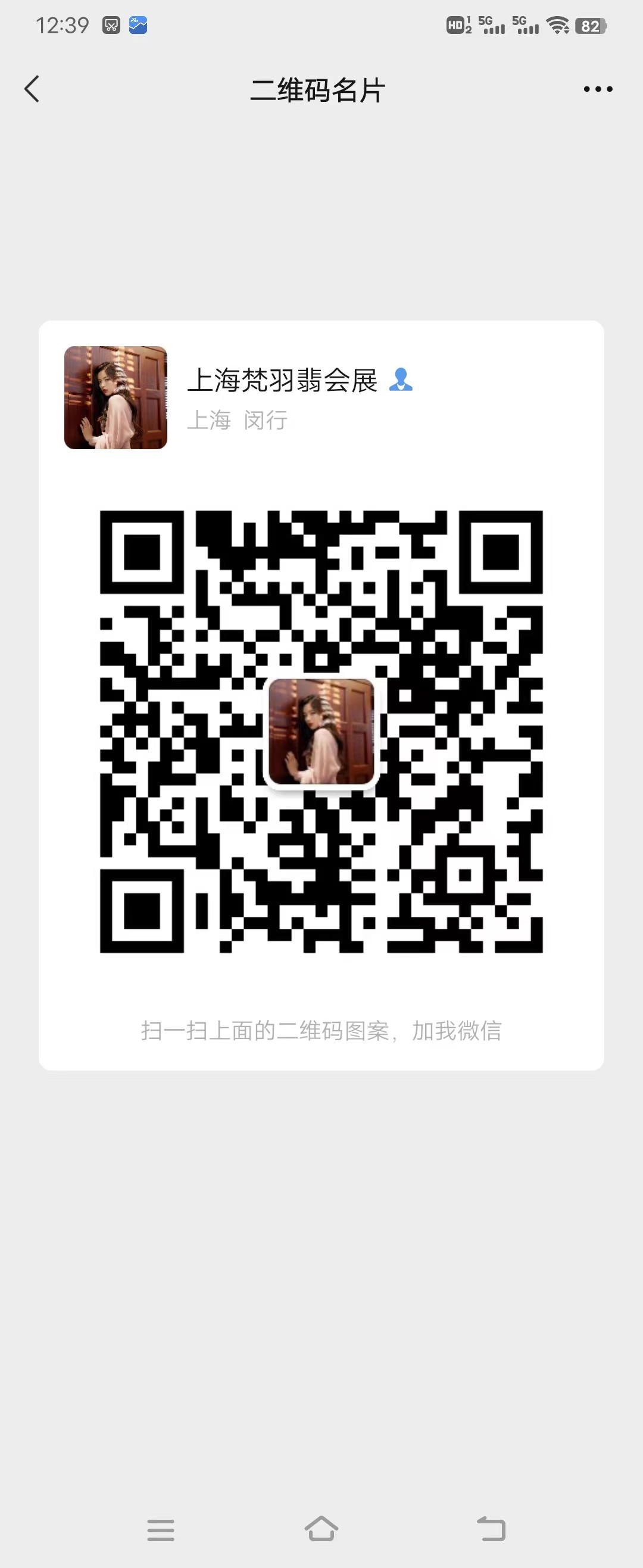This screenshot has width=643, height=1568.
Task: Open recent apps from navigation bar
Action: [161, 1529]
